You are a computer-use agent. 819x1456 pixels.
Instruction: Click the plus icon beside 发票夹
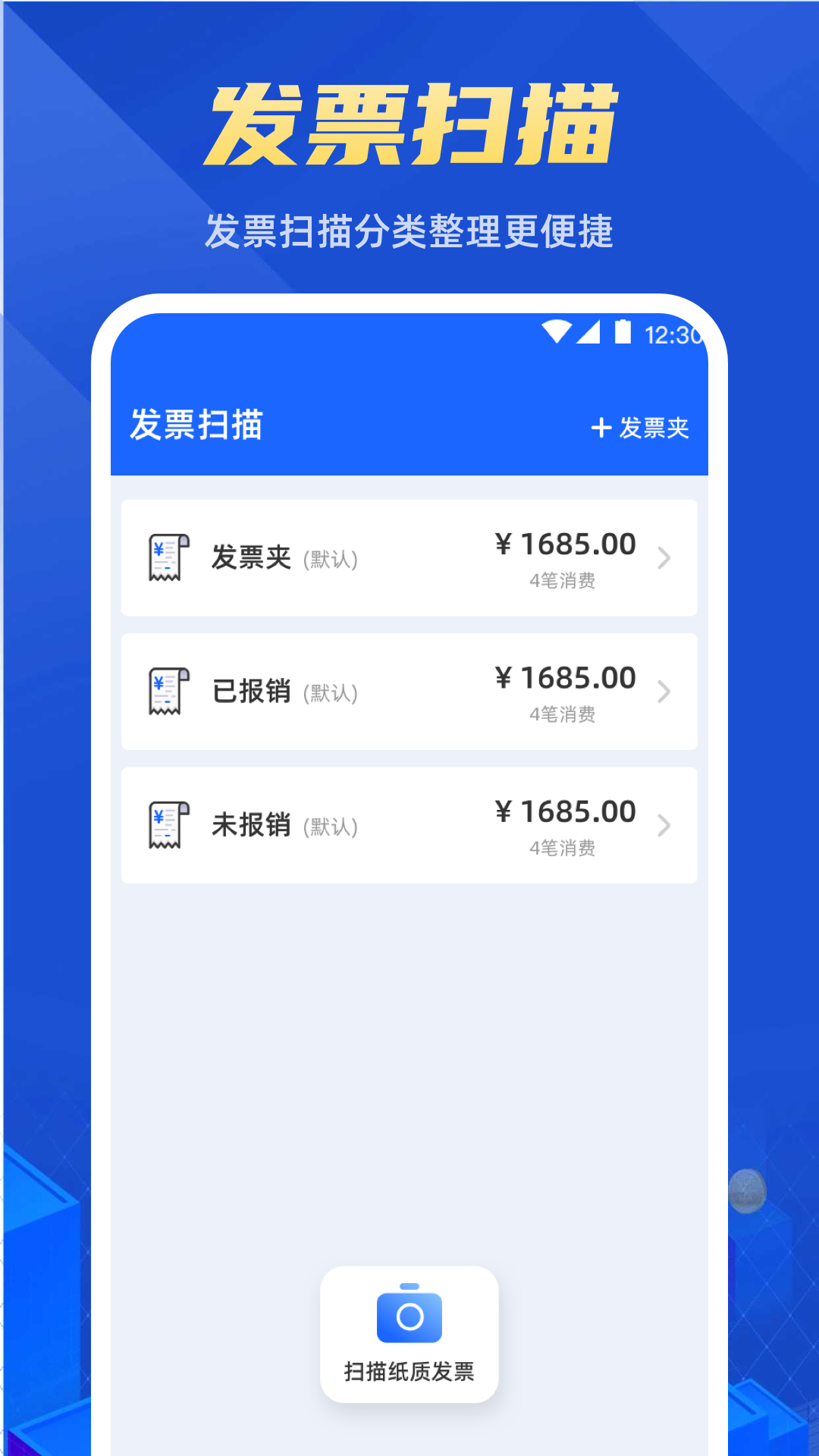[x=601, y=427]
